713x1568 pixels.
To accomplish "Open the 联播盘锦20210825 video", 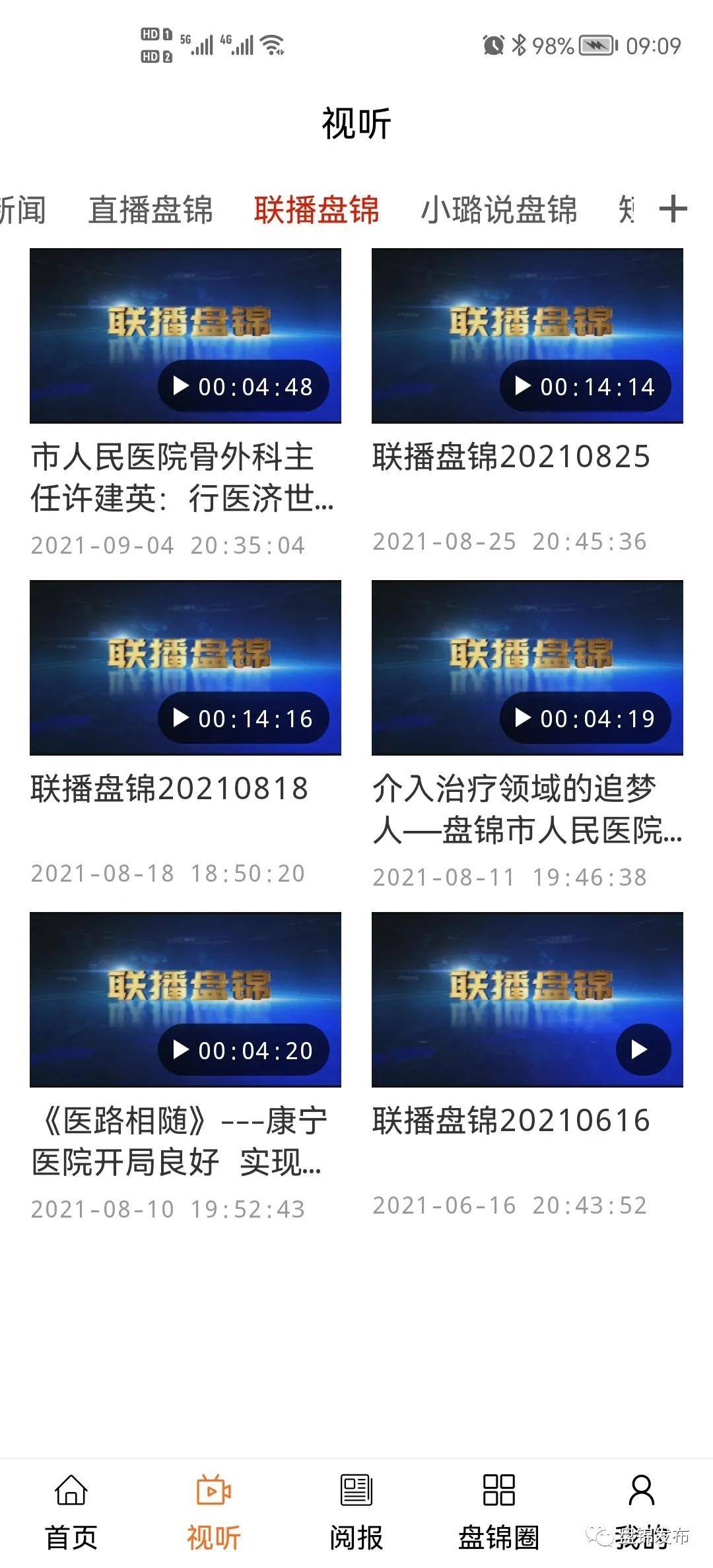I will [527, 335].
